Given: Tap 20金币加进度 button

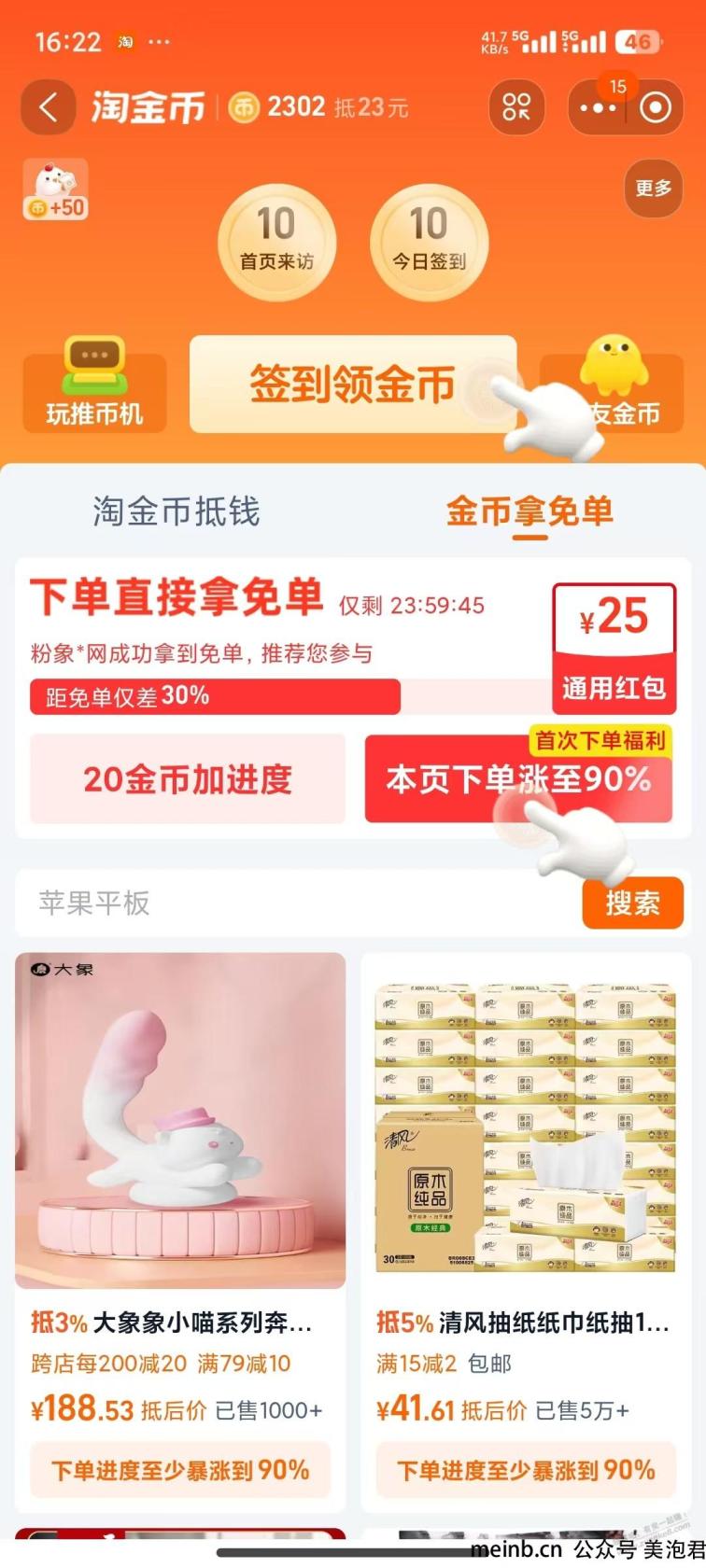Looking at the screenshot, I should tap(188, 778).
